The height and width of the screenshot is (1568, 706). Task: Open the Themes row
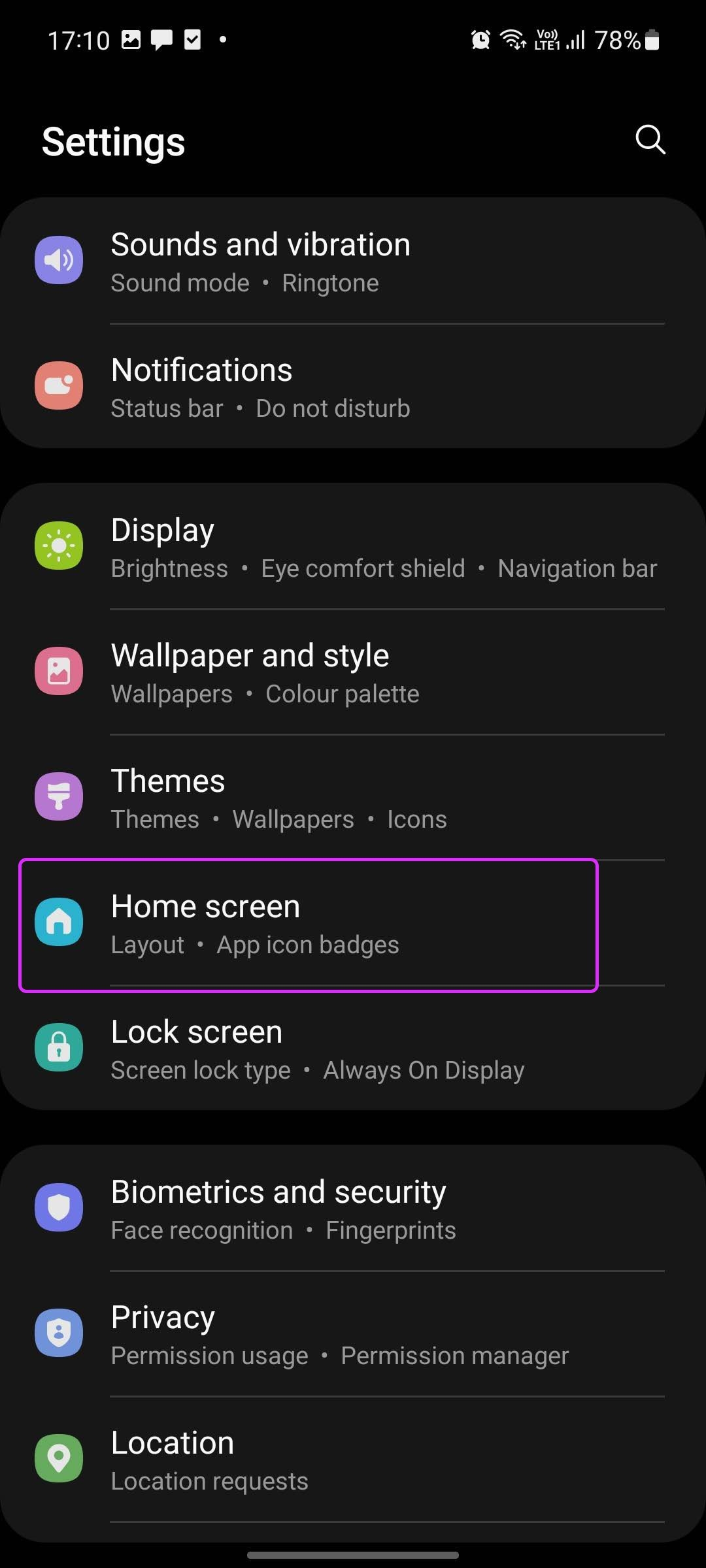[x=353, y=798]
